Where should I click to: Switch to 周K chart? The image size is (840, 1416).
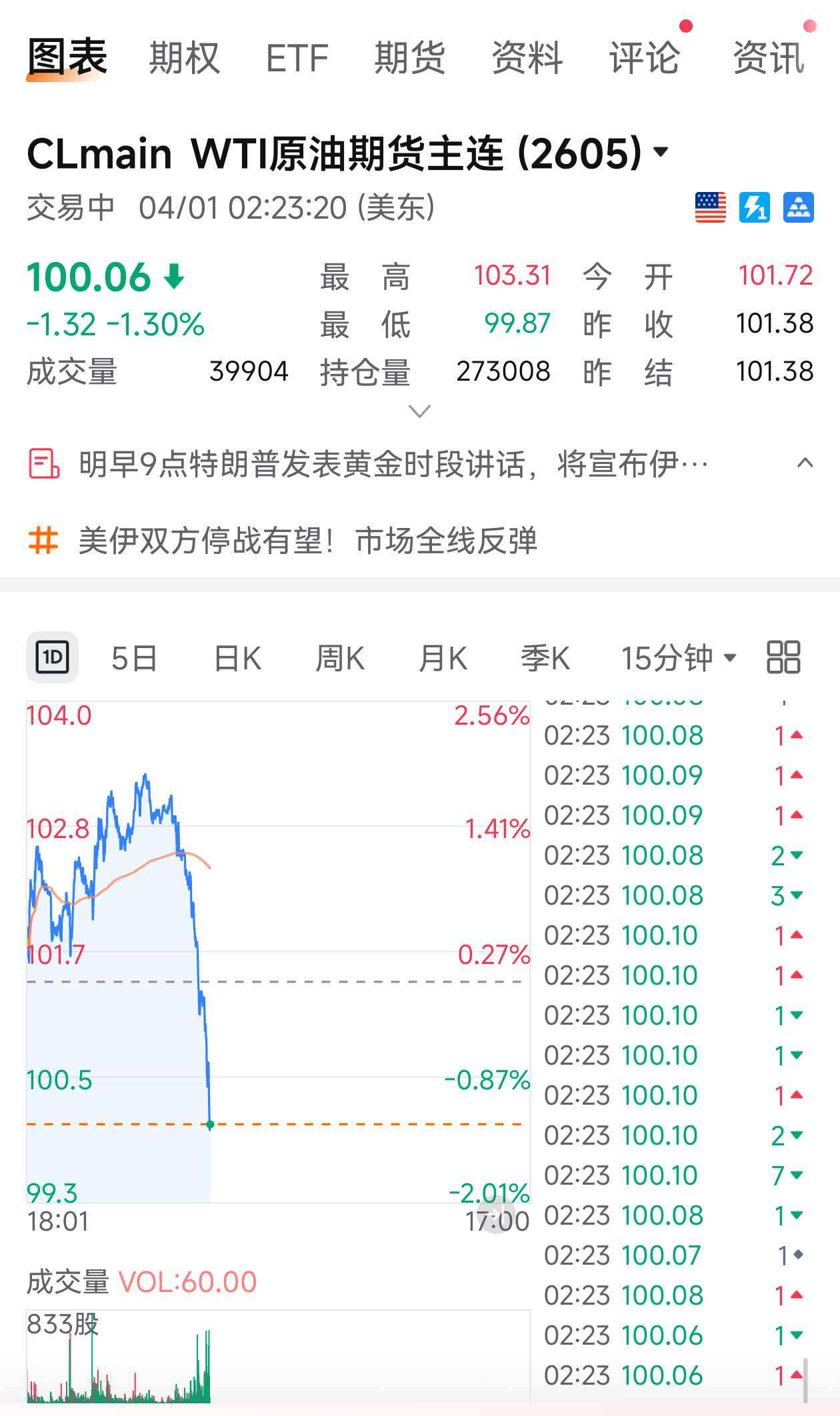[340, 659]
